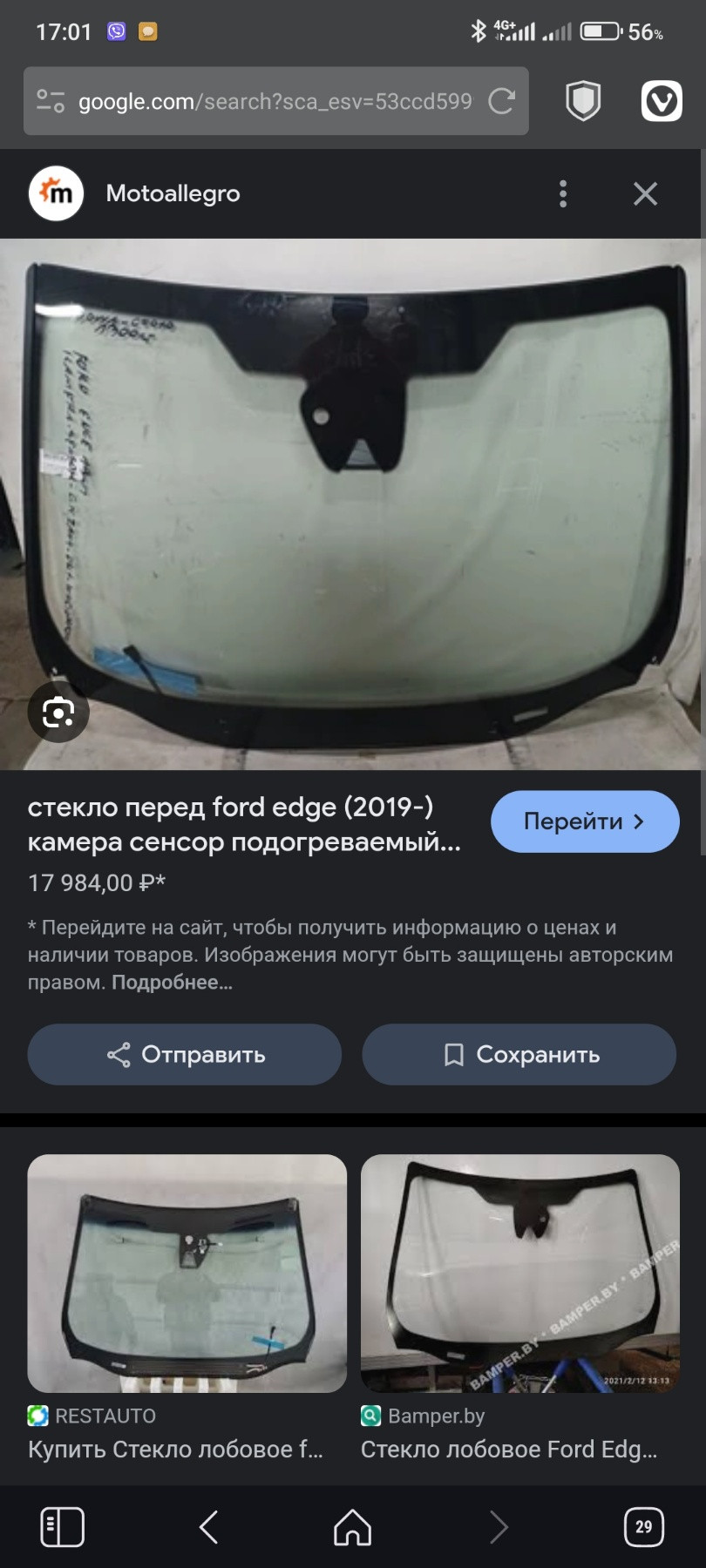The height and width of the screenshot is (1568, 706).
Task: Open site settings icon in the address bar
Action: point(51,102)
